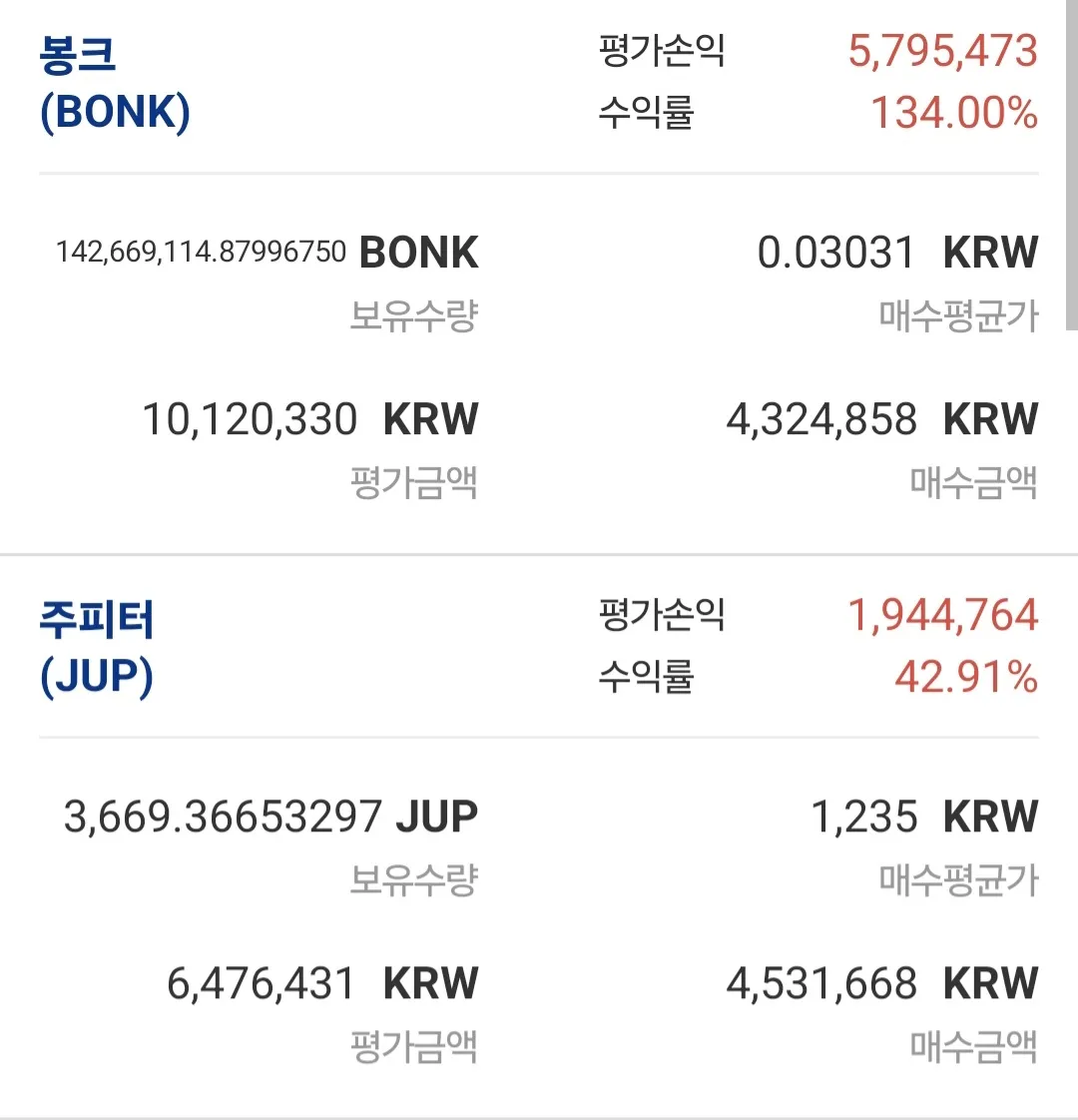Open the 봉크 (BONK) holding
The width and height of the screenshot is (1078, 1120).
click(115, 83)
